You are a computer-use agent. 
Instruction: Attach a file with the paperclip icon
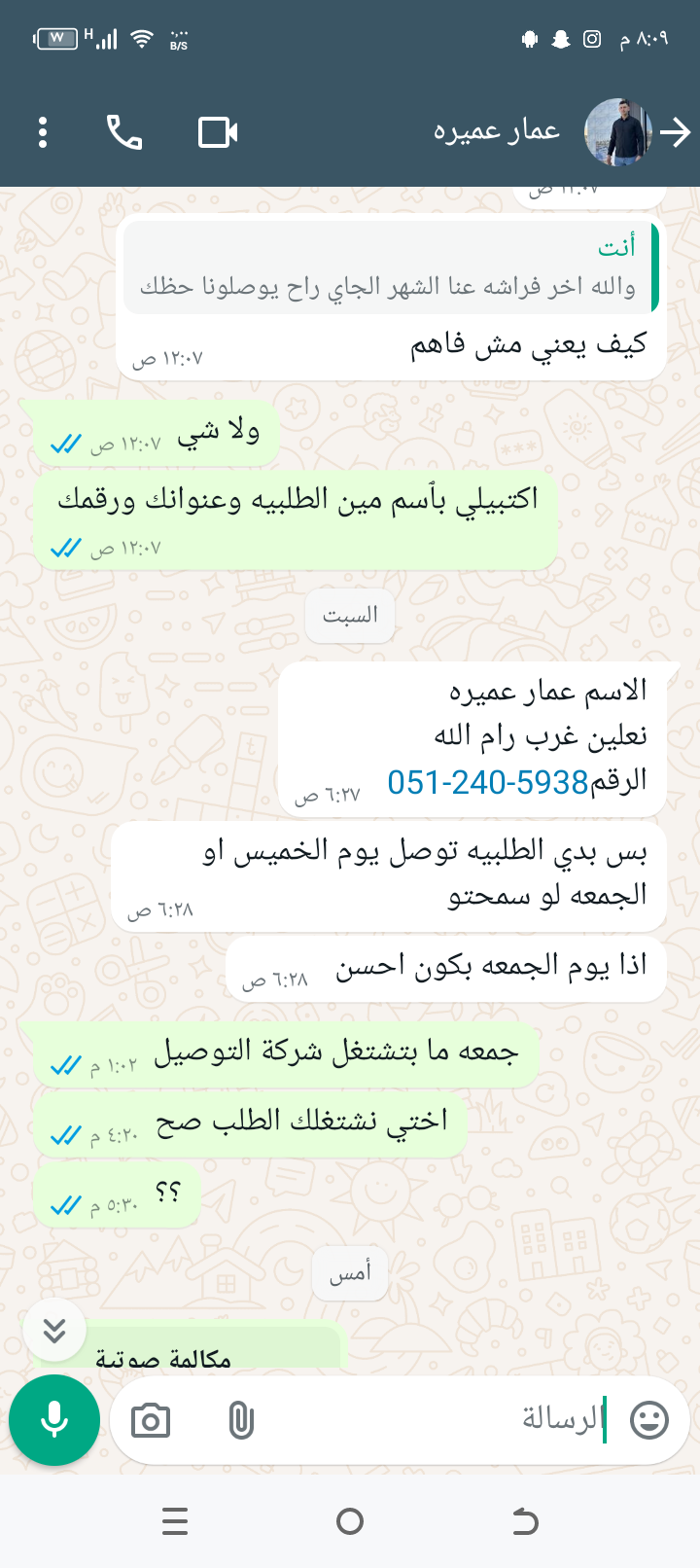point(240,1421)
